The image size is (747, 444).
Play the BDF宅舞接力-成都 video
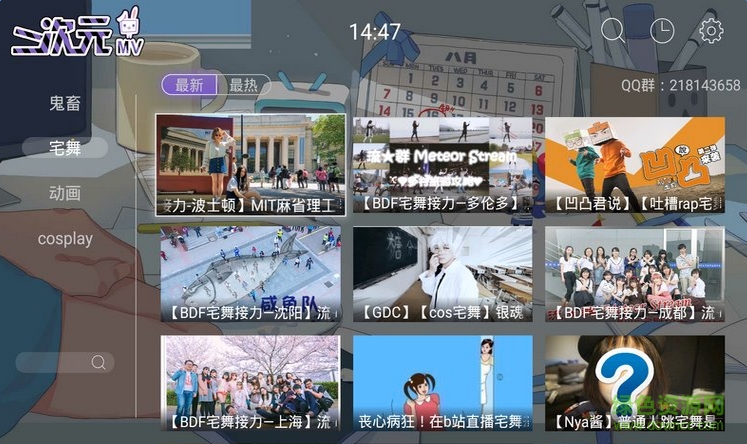635,275
